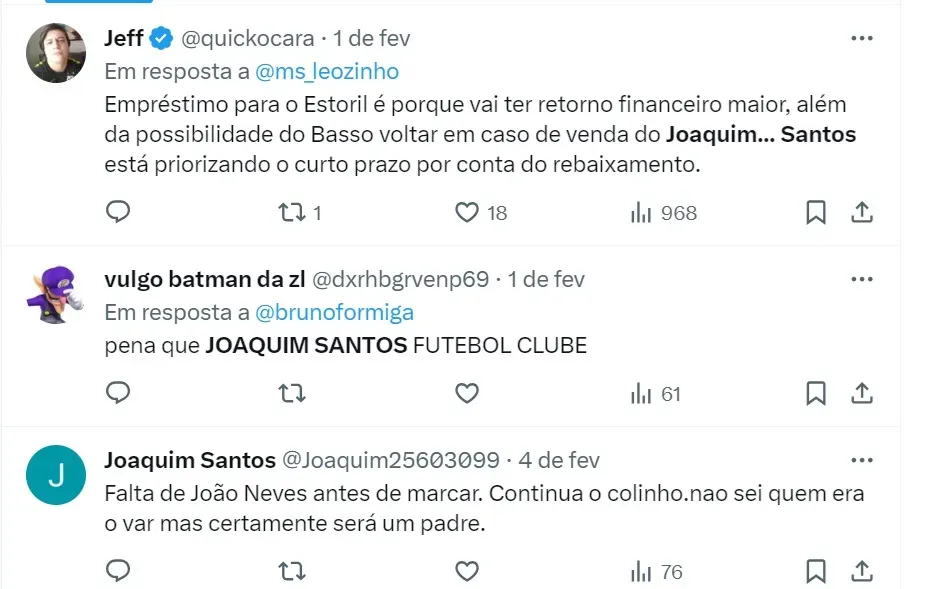The height and width of the screenshot is (589, 935).
Task: Open overflow menu on Joaquim Santos's tweet
Action: click(x=861, y=460)
